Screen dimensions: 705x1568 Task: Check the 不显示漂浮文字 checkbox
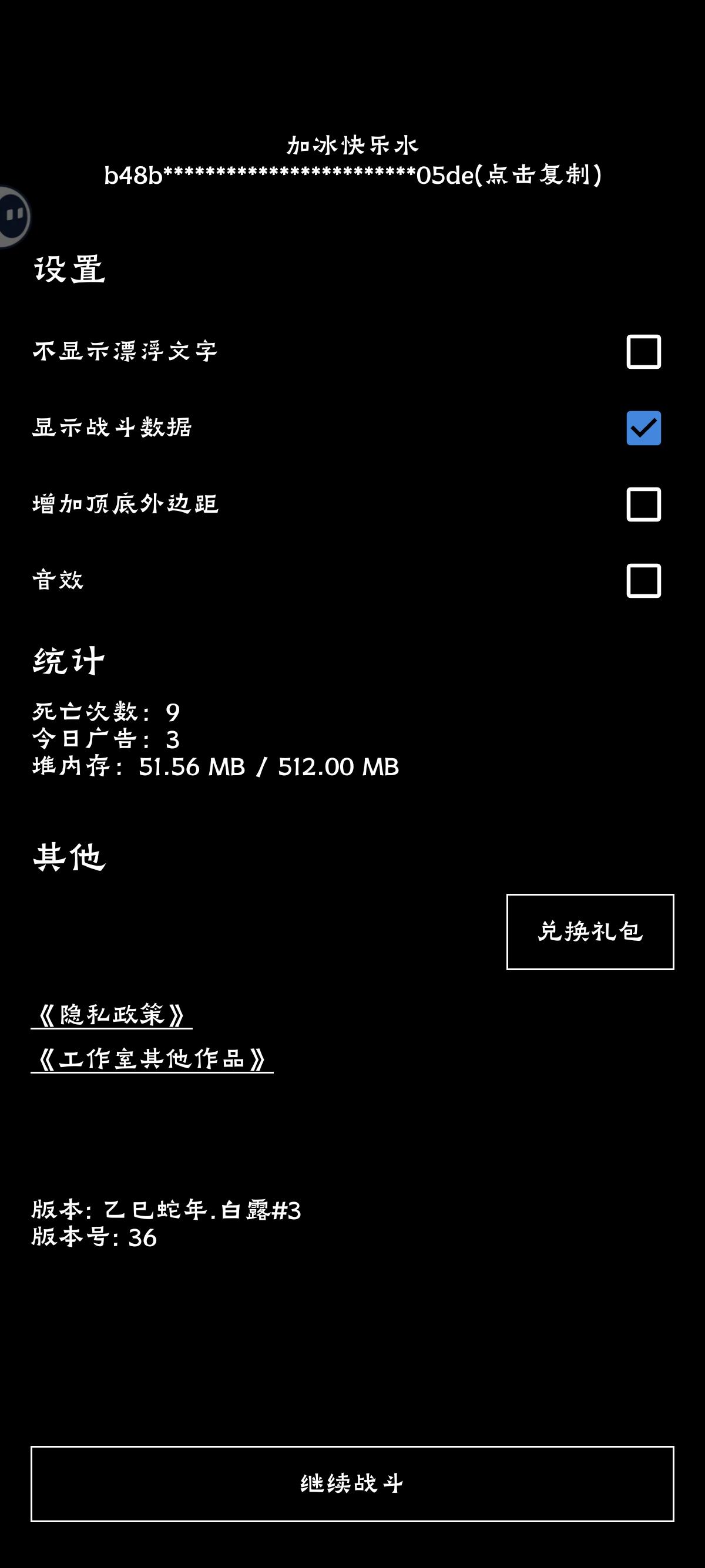(x=643, y=352)
